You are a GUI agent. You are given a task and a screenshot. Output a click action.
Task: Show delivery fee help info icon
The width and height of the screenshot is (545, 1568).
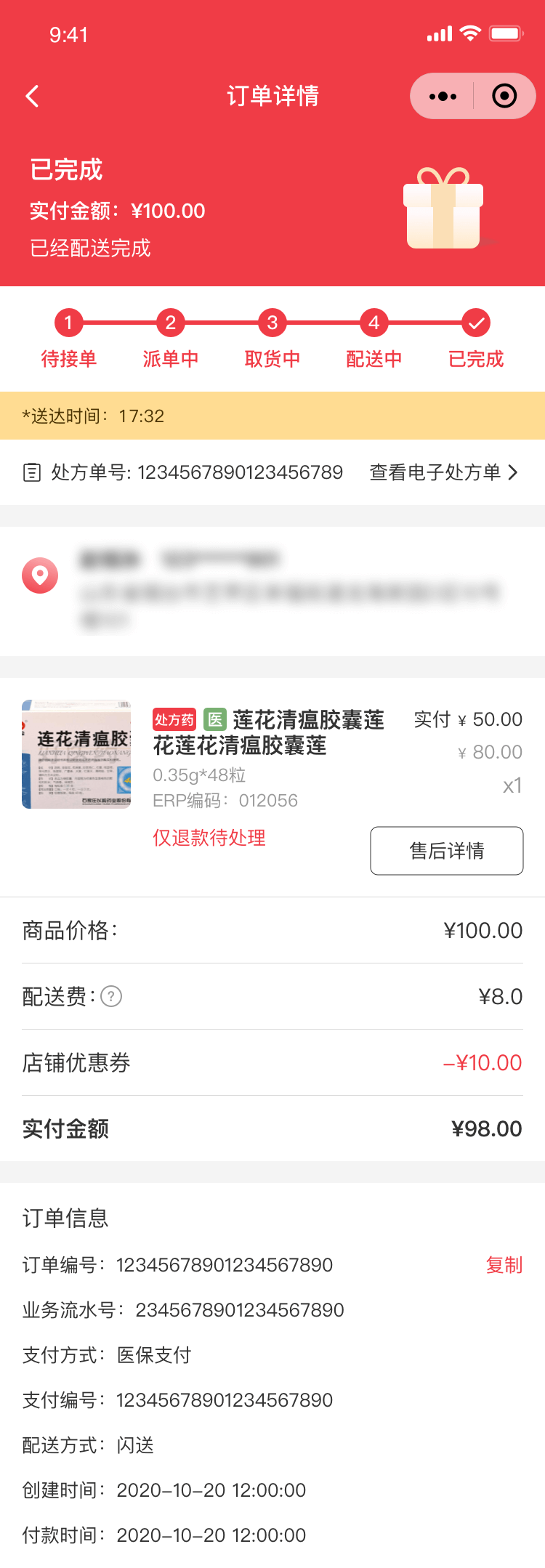tap(111, 996)
